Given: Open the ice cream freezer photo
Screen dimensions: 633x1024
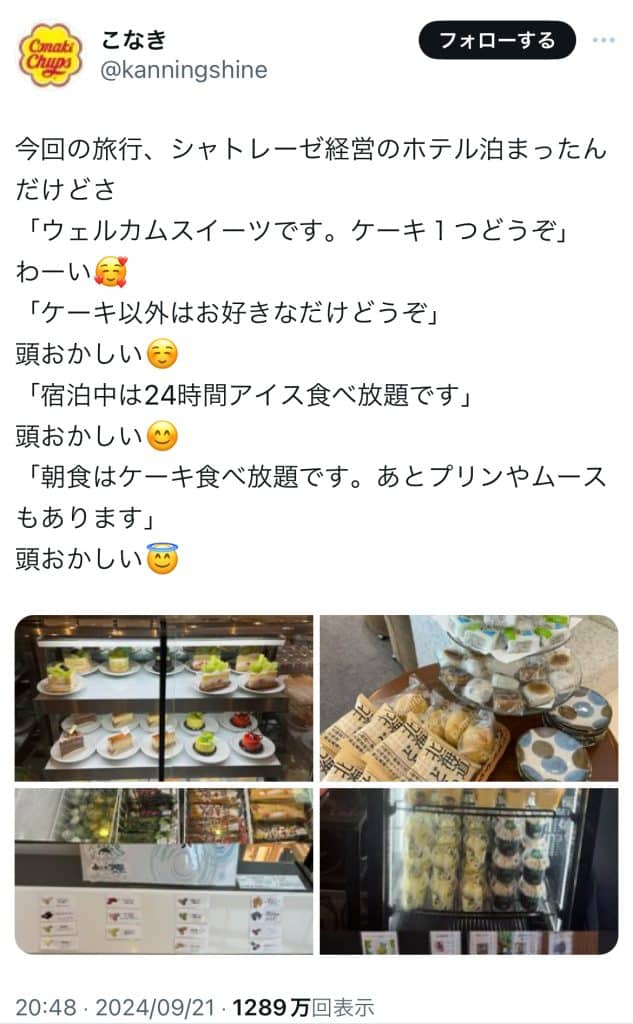Looking at the screenshot, I should click(x=164, y=870).
